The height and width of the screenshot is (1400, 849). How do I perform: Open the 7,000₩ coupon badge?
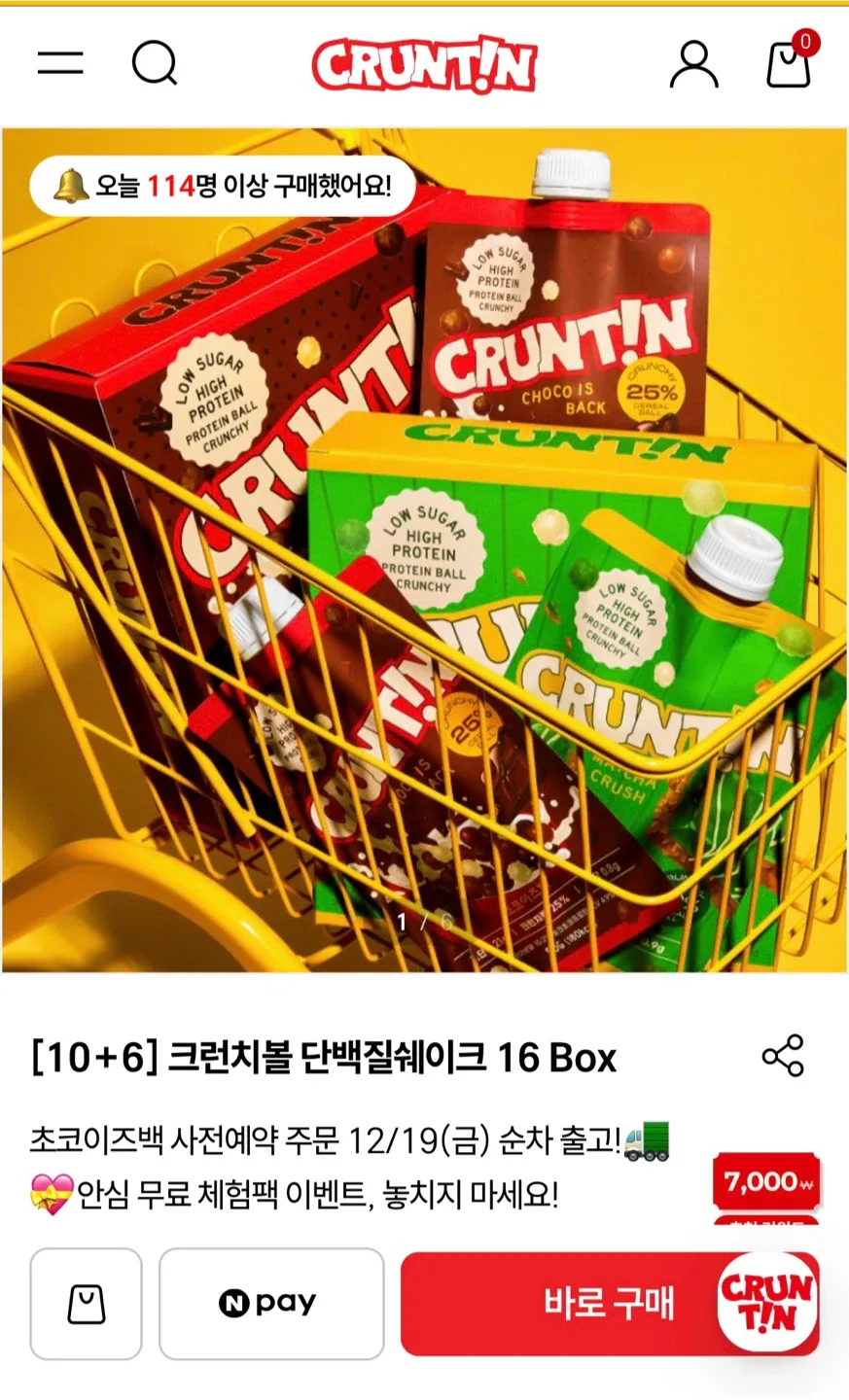coord(767,1183)
